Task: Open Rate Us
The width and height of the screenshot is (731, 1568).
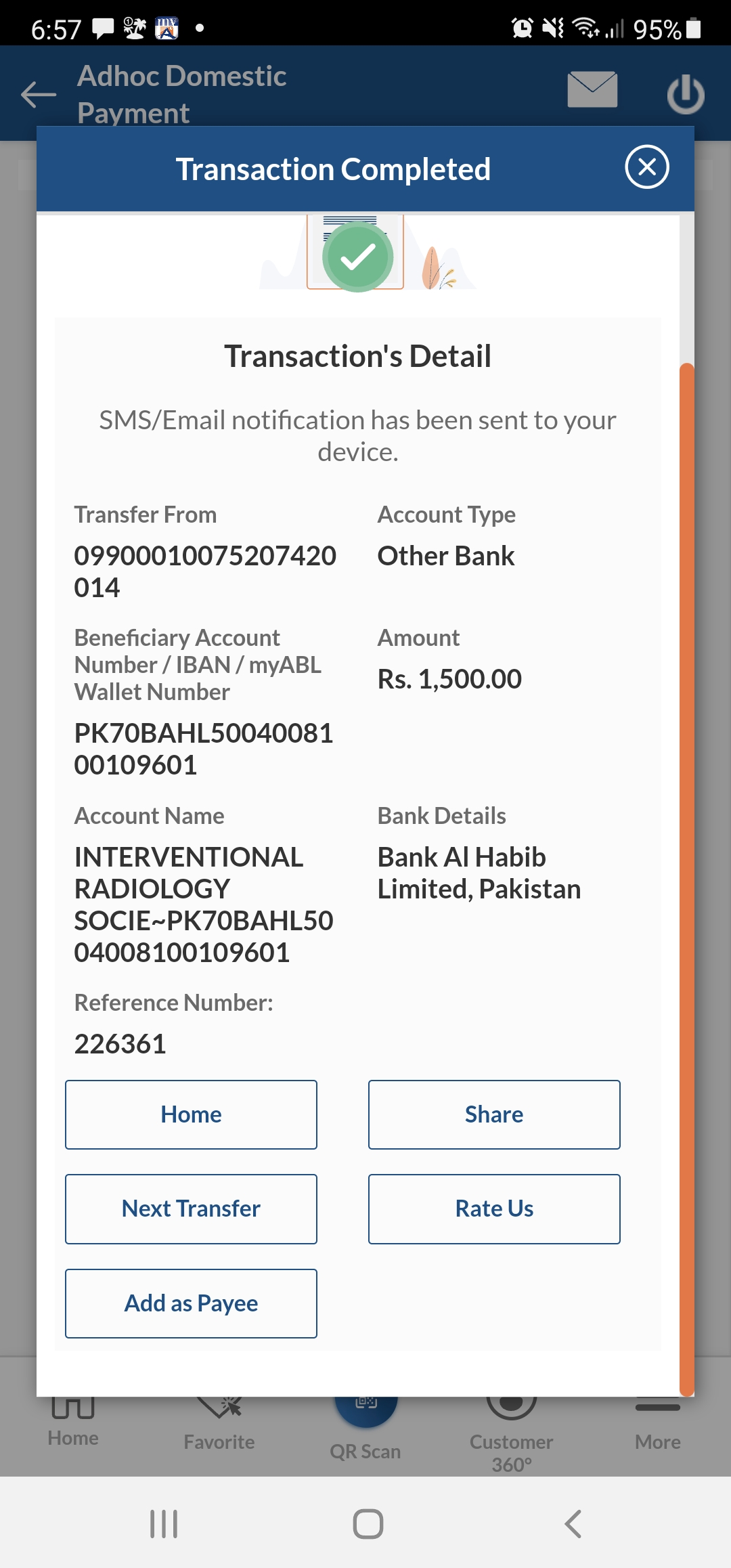Action: click(494, 1209)
